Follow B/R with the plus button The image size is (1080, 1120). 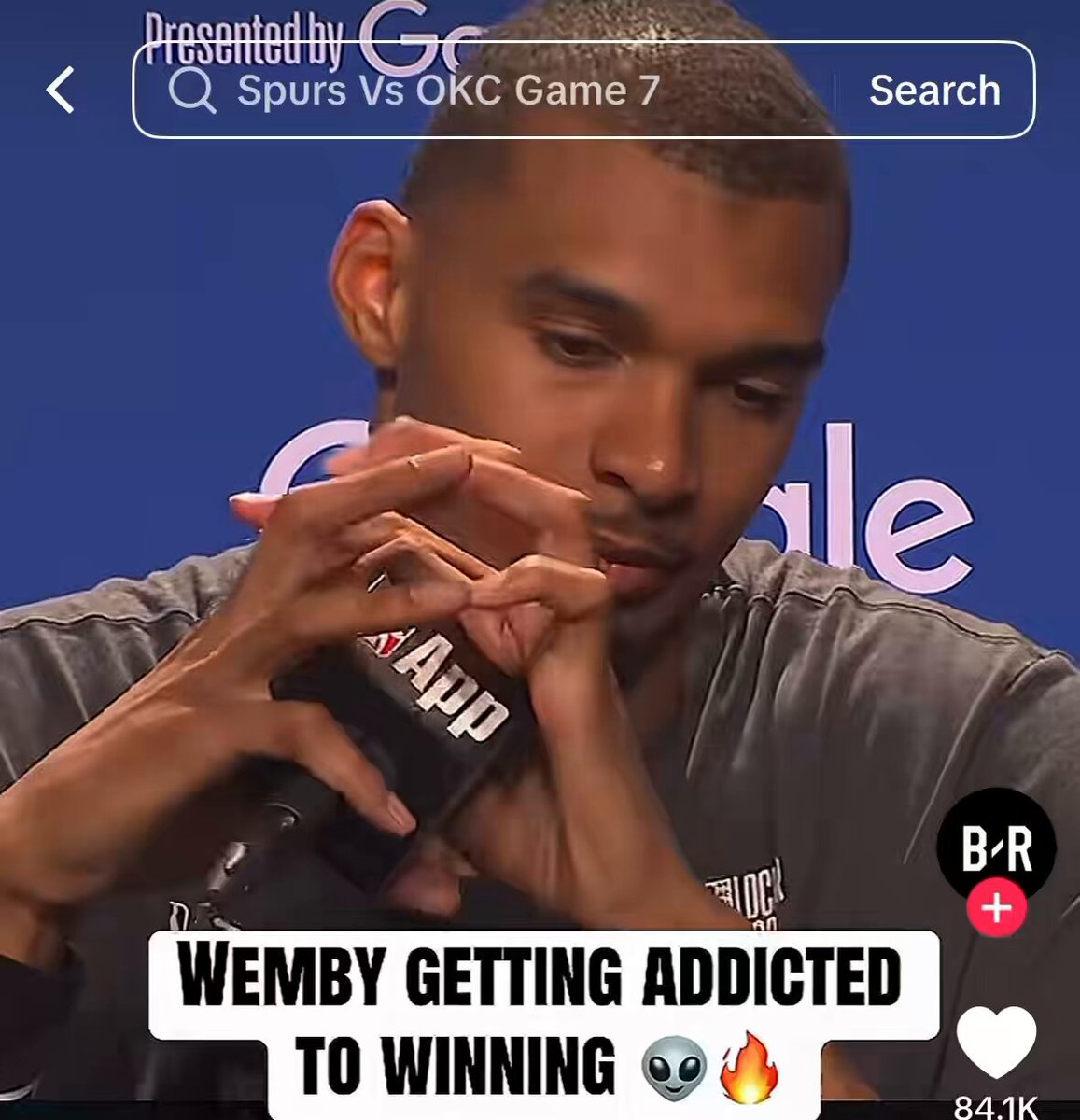tap(996, 908)
